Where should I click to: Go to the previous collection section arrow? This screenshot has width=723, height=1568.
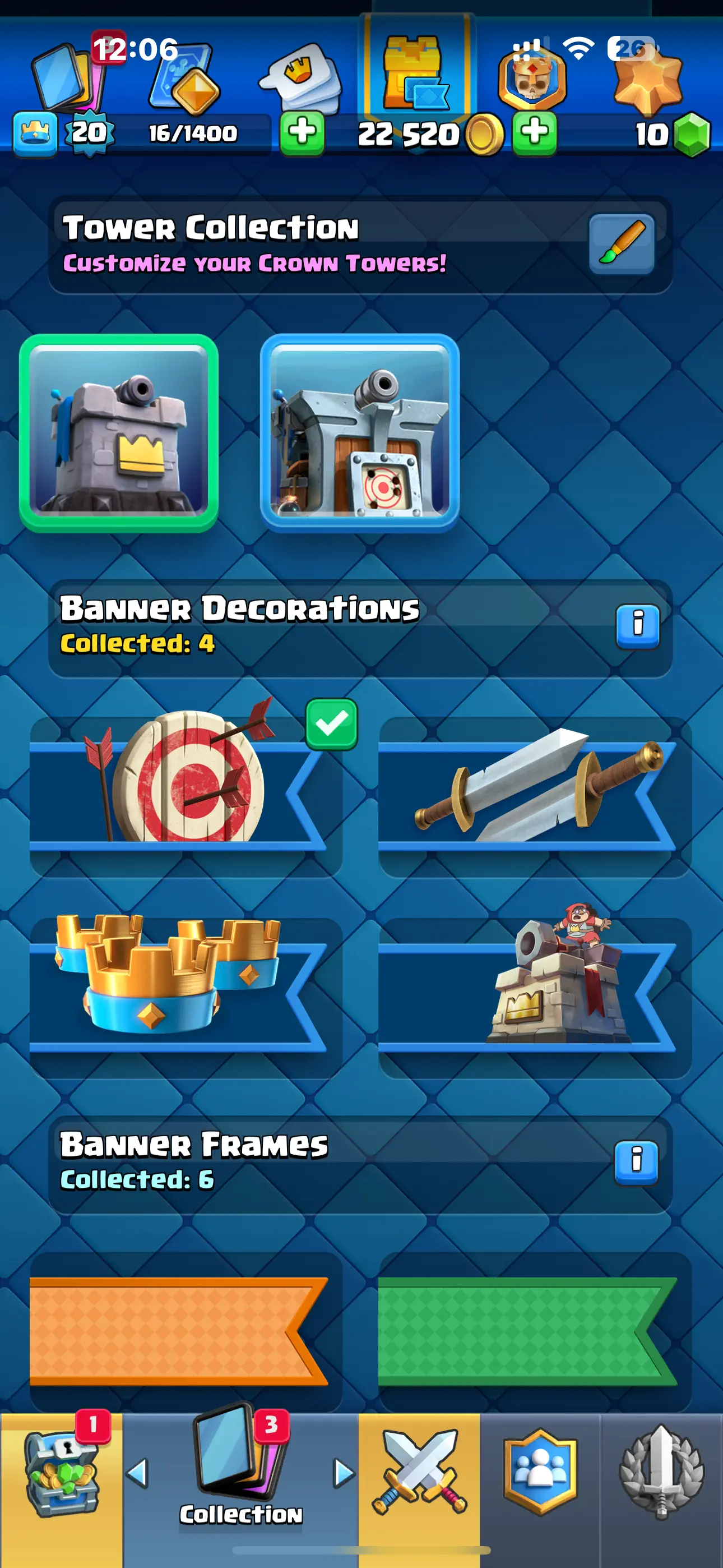137,1474
